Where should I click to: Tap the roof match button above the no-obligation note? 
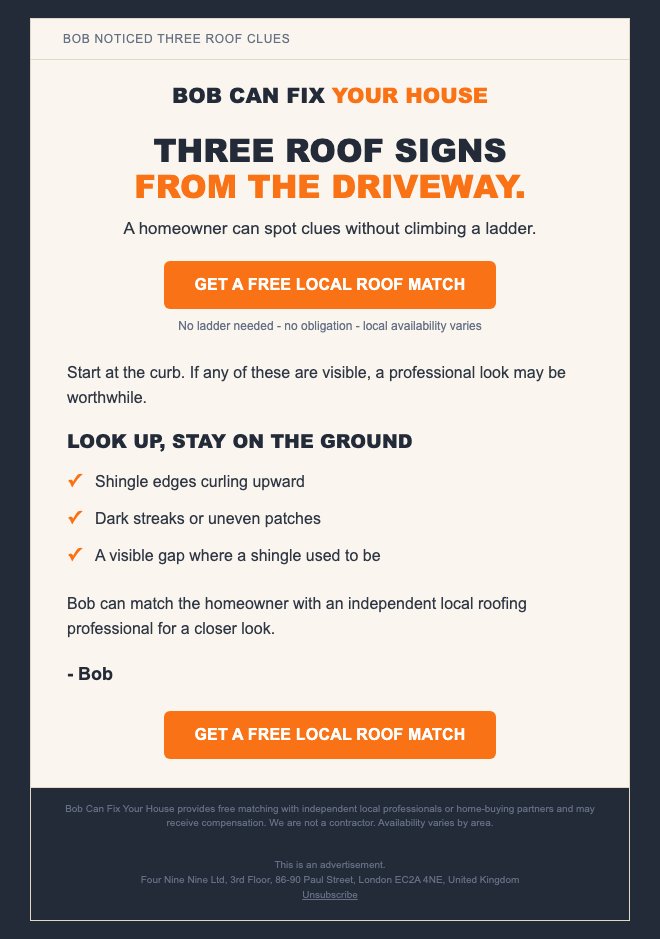tap(329, 284)
